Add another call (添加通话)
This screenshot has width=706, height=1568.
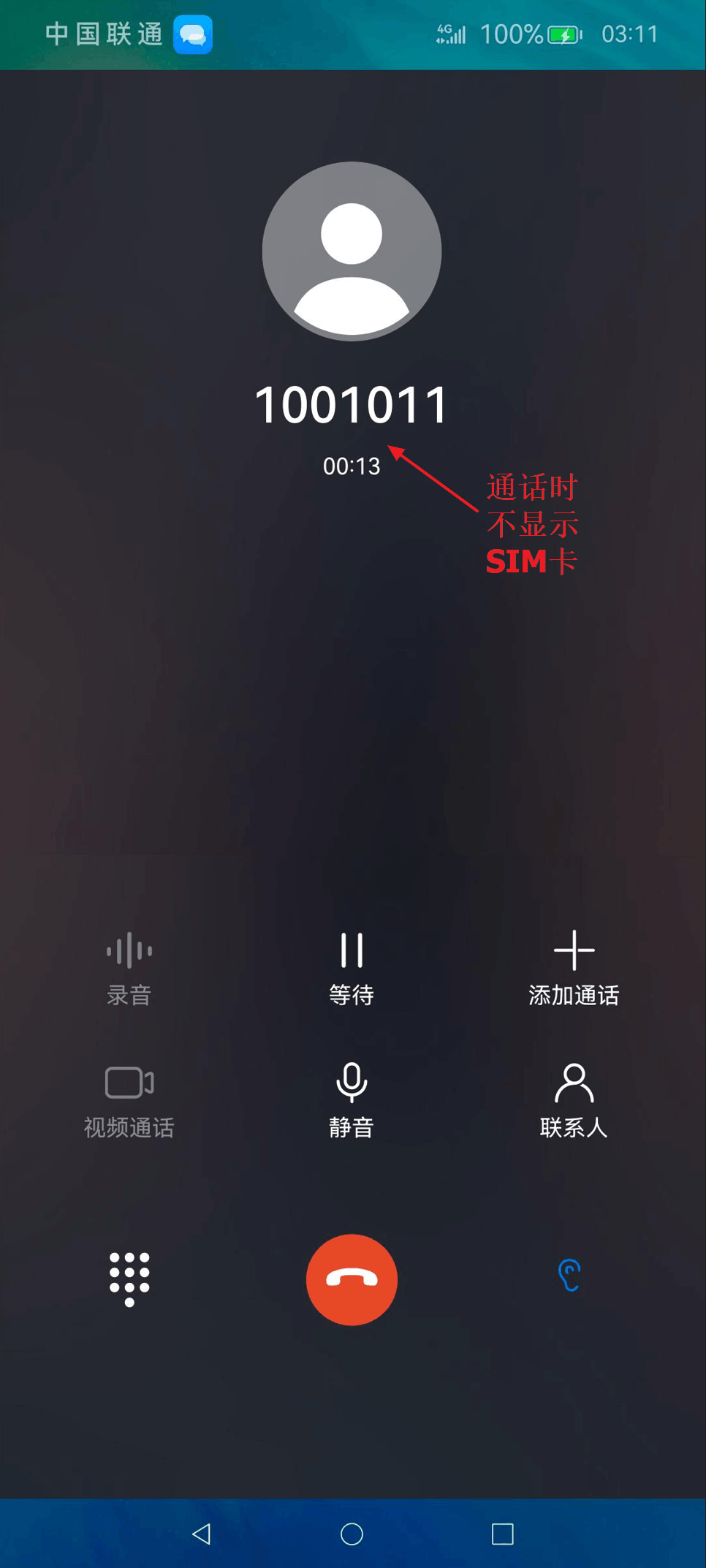tap(574, 967)
